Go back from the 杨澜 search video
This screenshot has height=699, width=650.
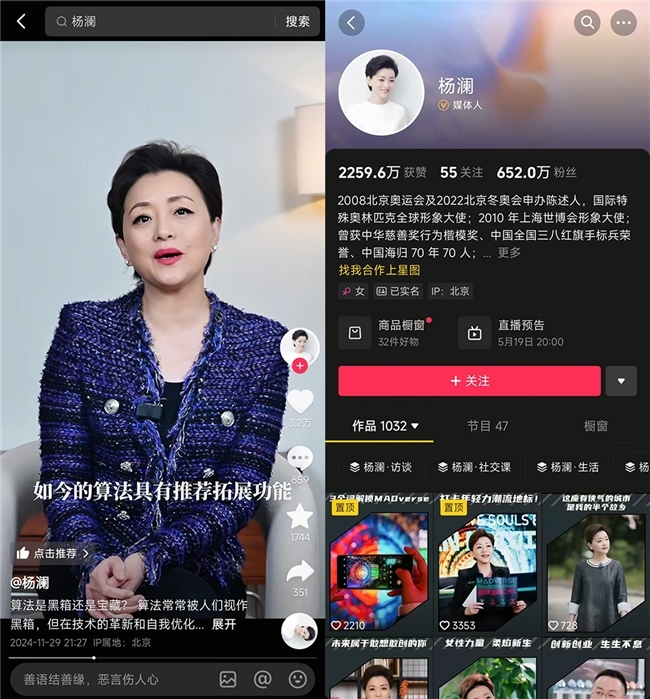coord(21,21)
